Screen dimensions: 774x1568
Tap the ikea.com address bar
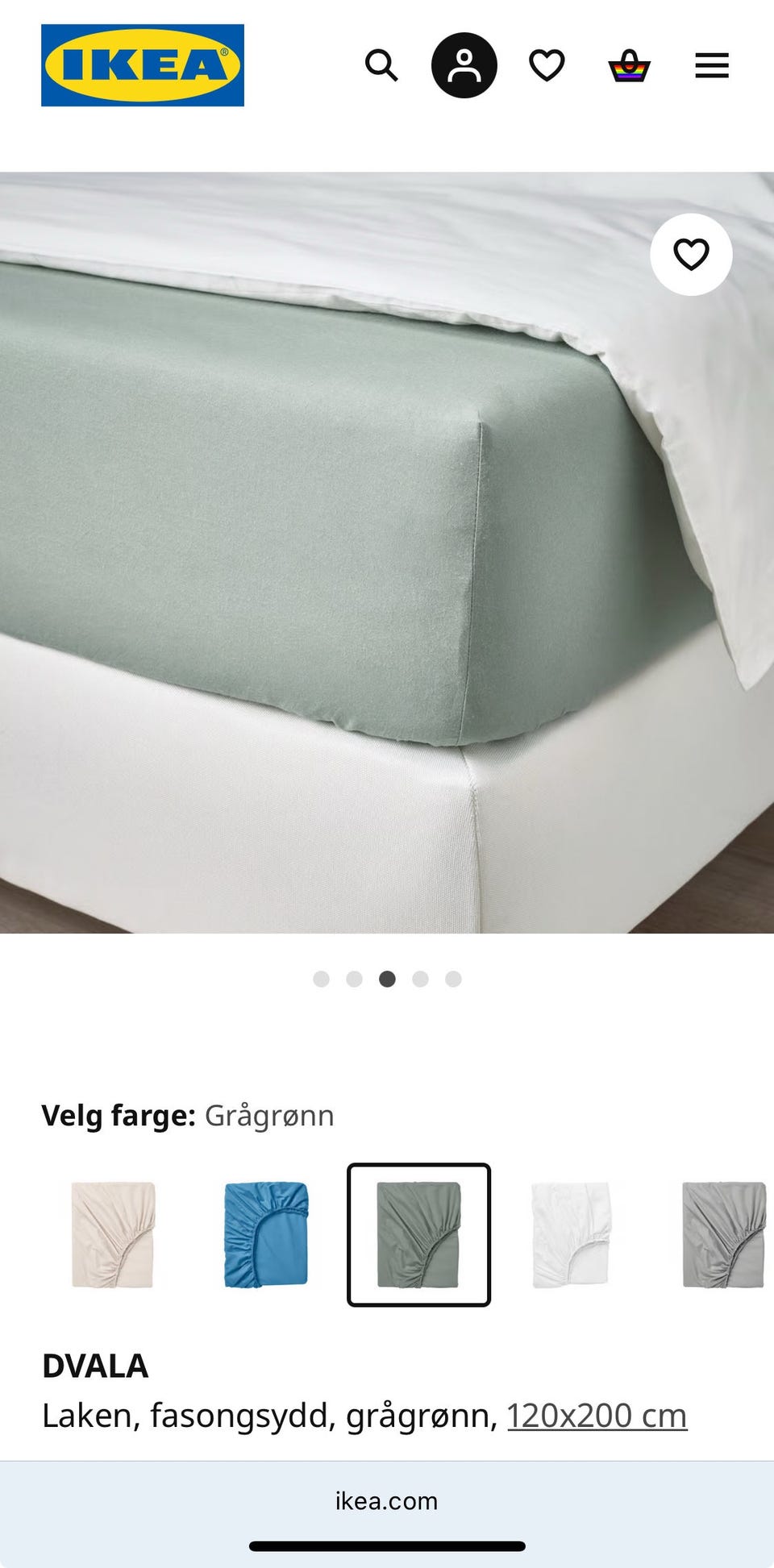click(386, 1500)
